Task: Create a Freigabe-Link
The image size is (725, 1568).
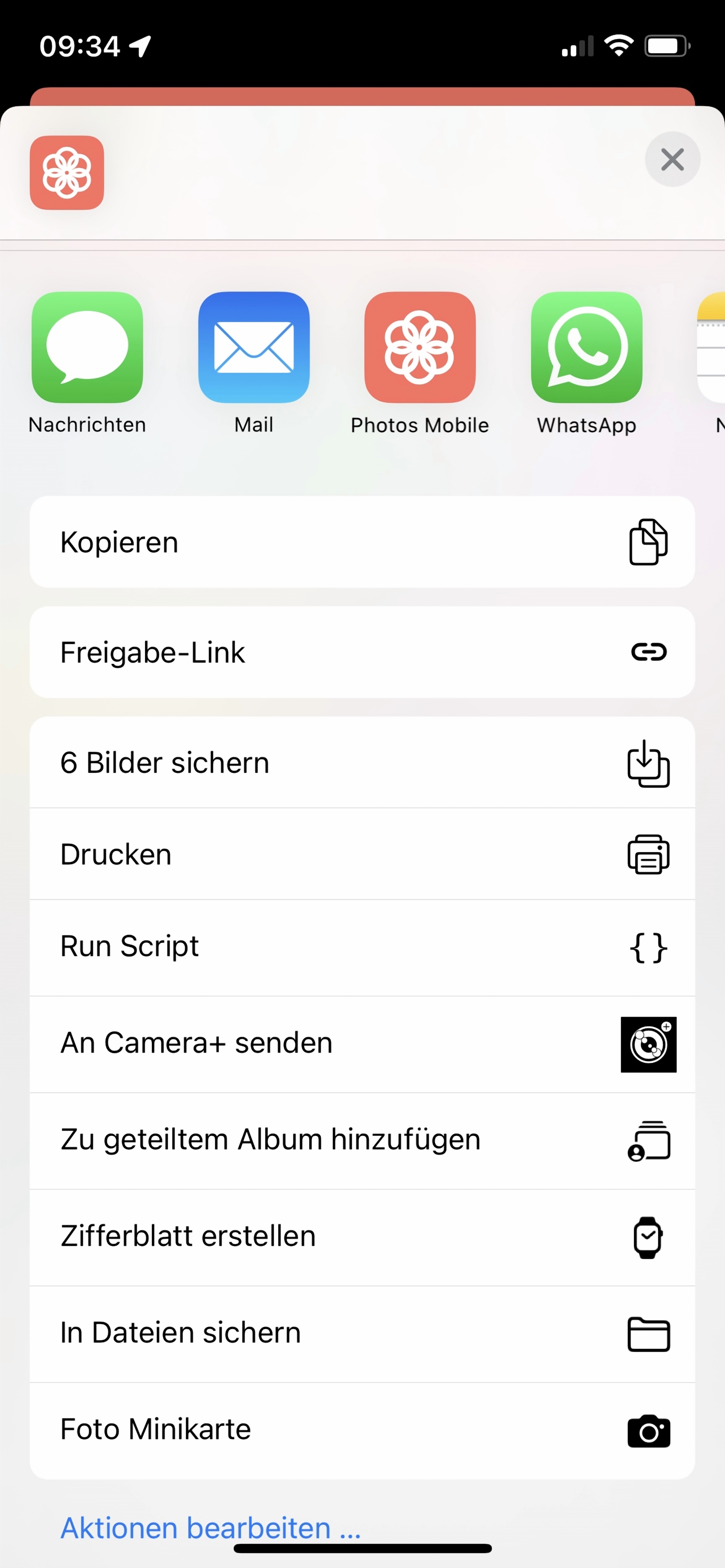Action: (x=362, y=652)
